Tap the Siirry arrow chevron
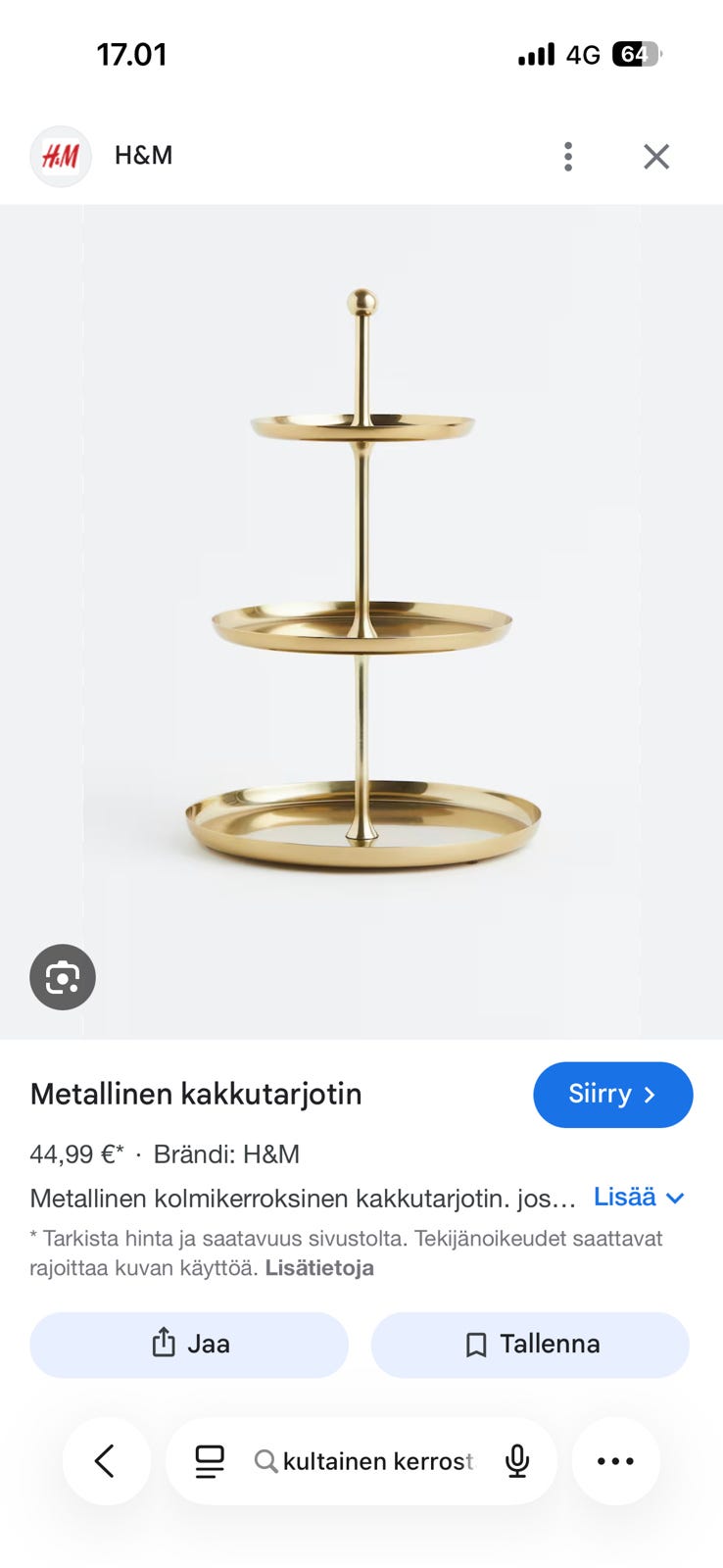Image resolution: width=723 pixels, height=1568 pixels. pyautogui.click(x=651, y=1095)
